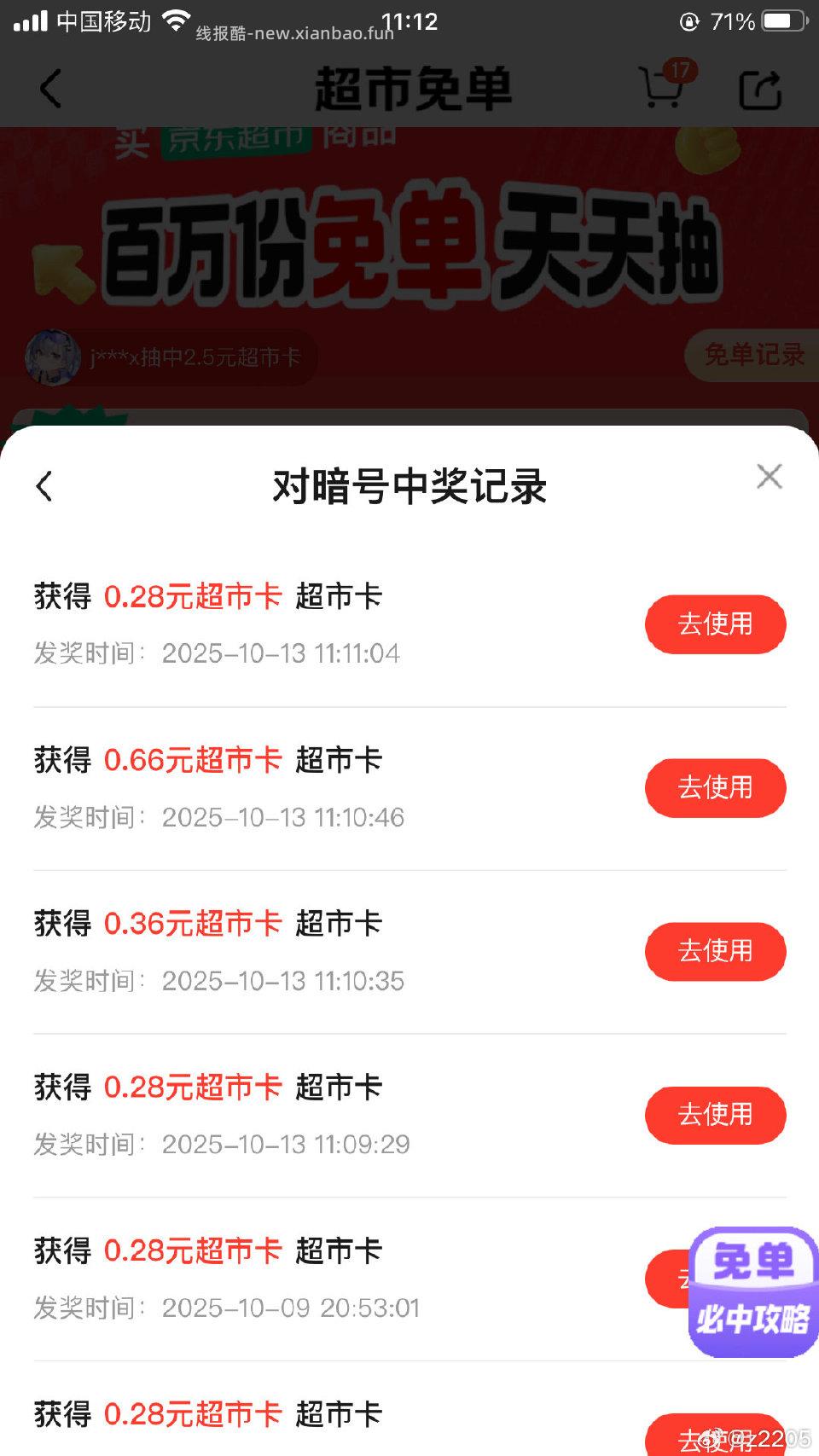Screen dimensions: 819x1456
Task: Open the shopping cart with 17 items
Action: 664,88
